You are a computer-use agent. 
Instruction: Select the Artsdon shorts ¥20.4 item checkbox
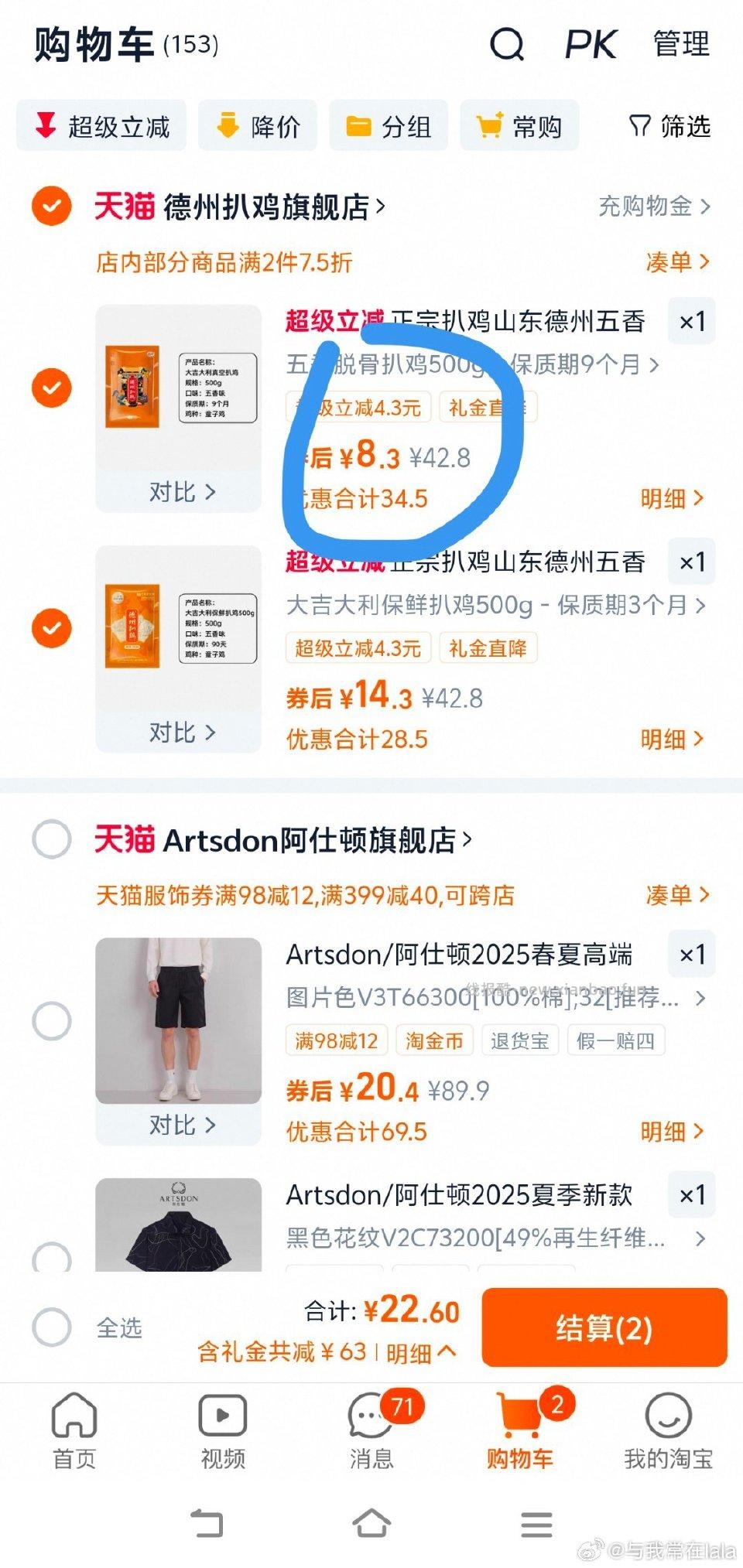tap(52, 1020)
